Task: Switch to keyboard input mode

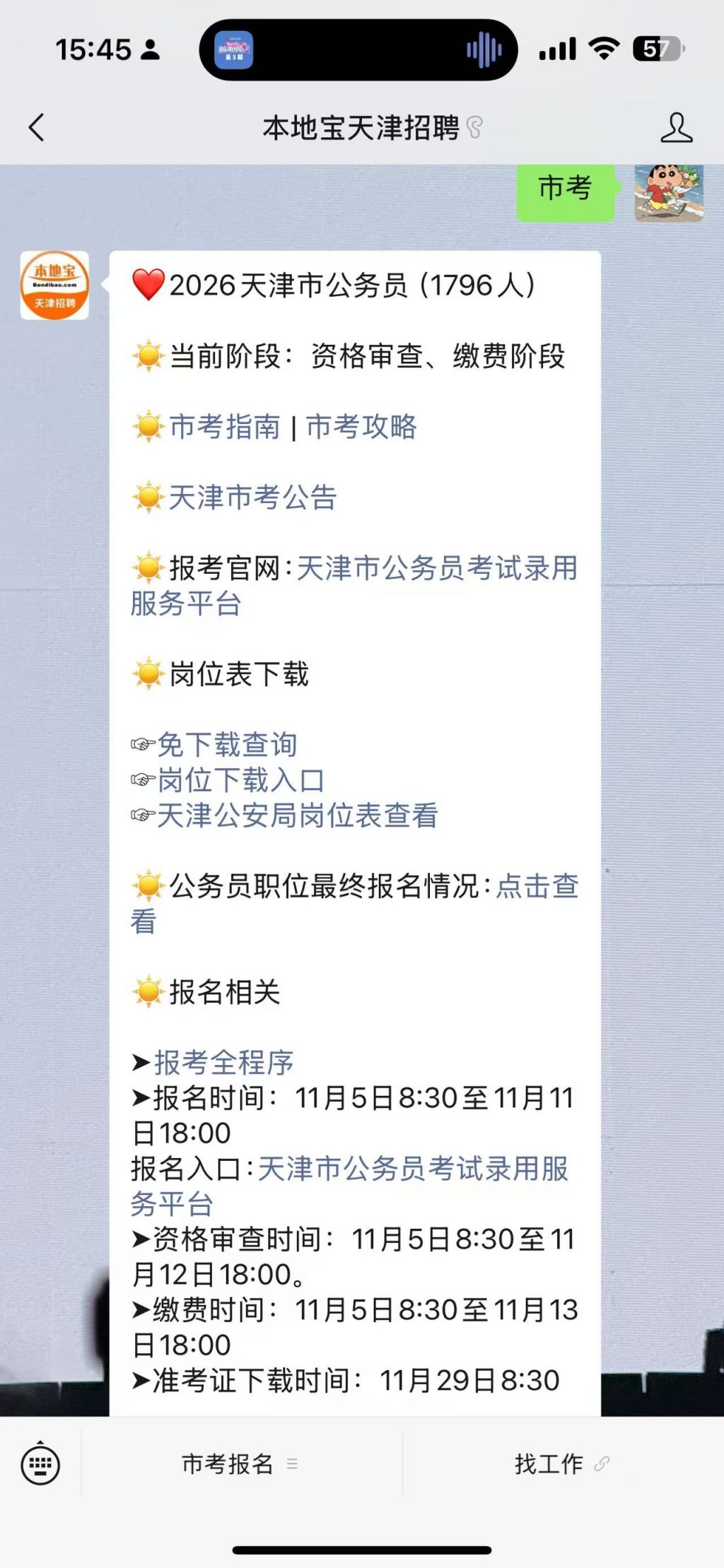Action: pyautogui.click(x=40, y=1464)
